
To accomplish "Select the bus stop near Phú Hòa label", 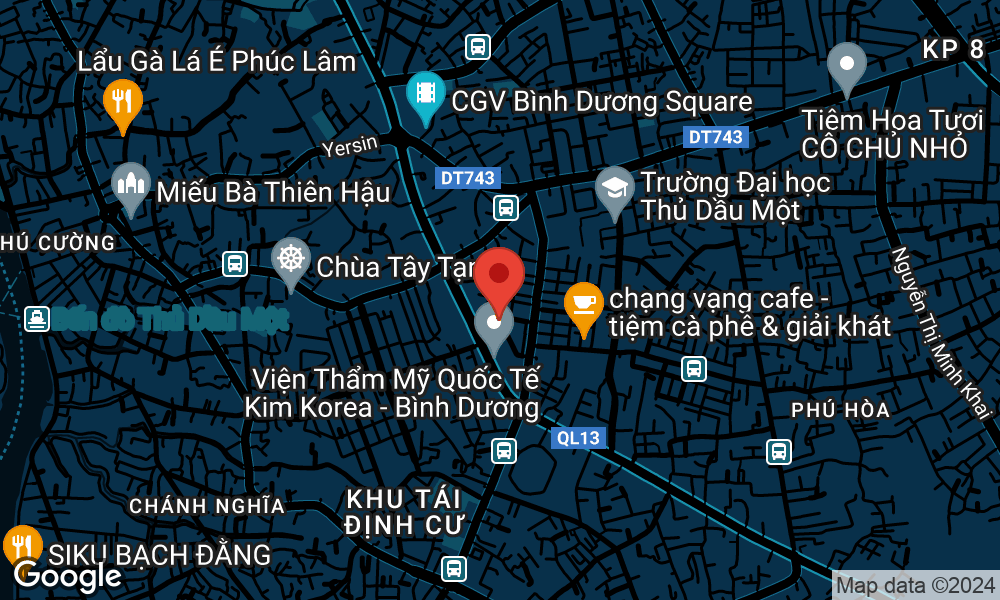I will point(779,451).
